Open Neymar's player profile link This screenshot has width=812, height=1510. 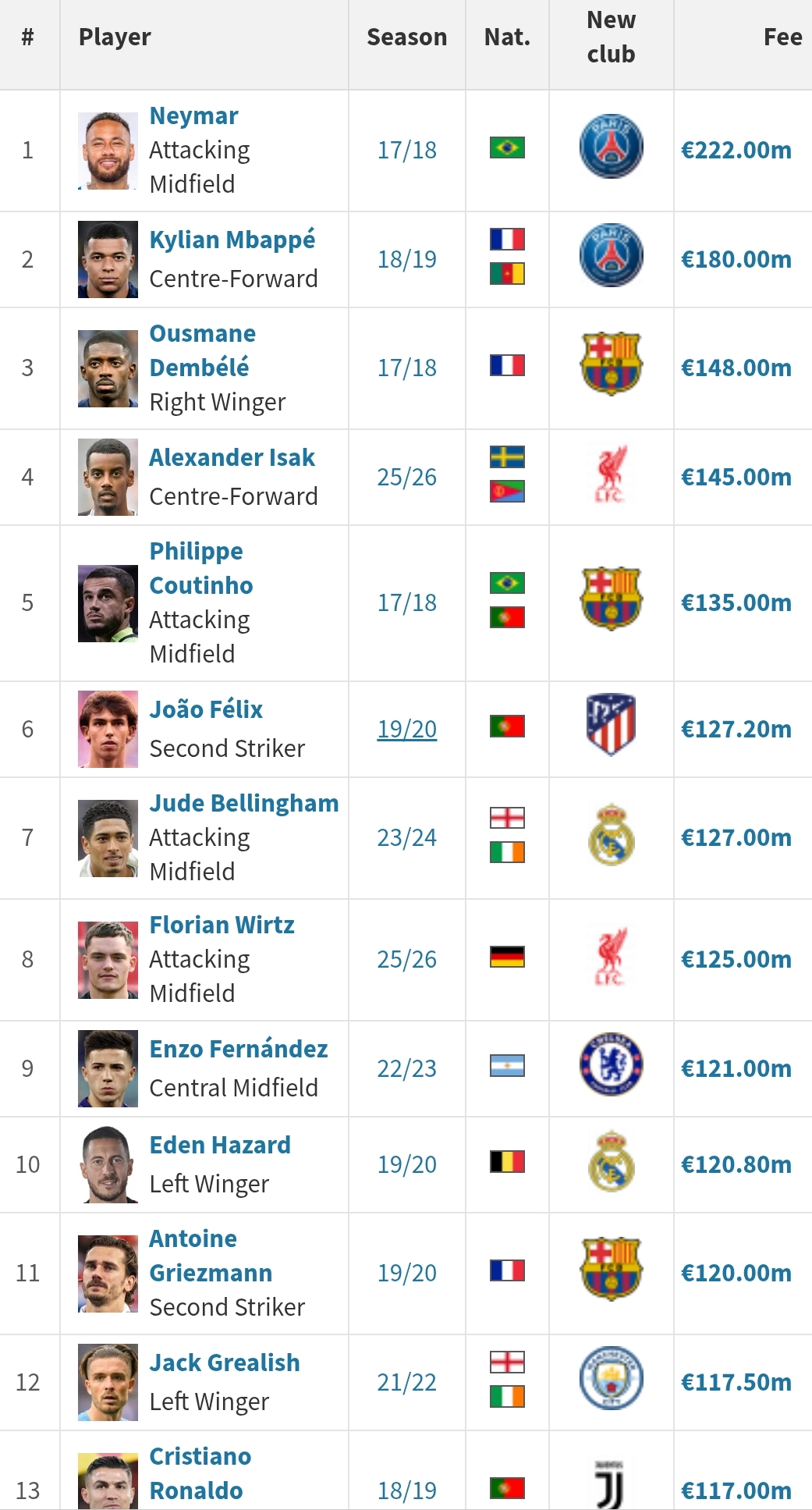pyautogui.click(x=193, y=115)
